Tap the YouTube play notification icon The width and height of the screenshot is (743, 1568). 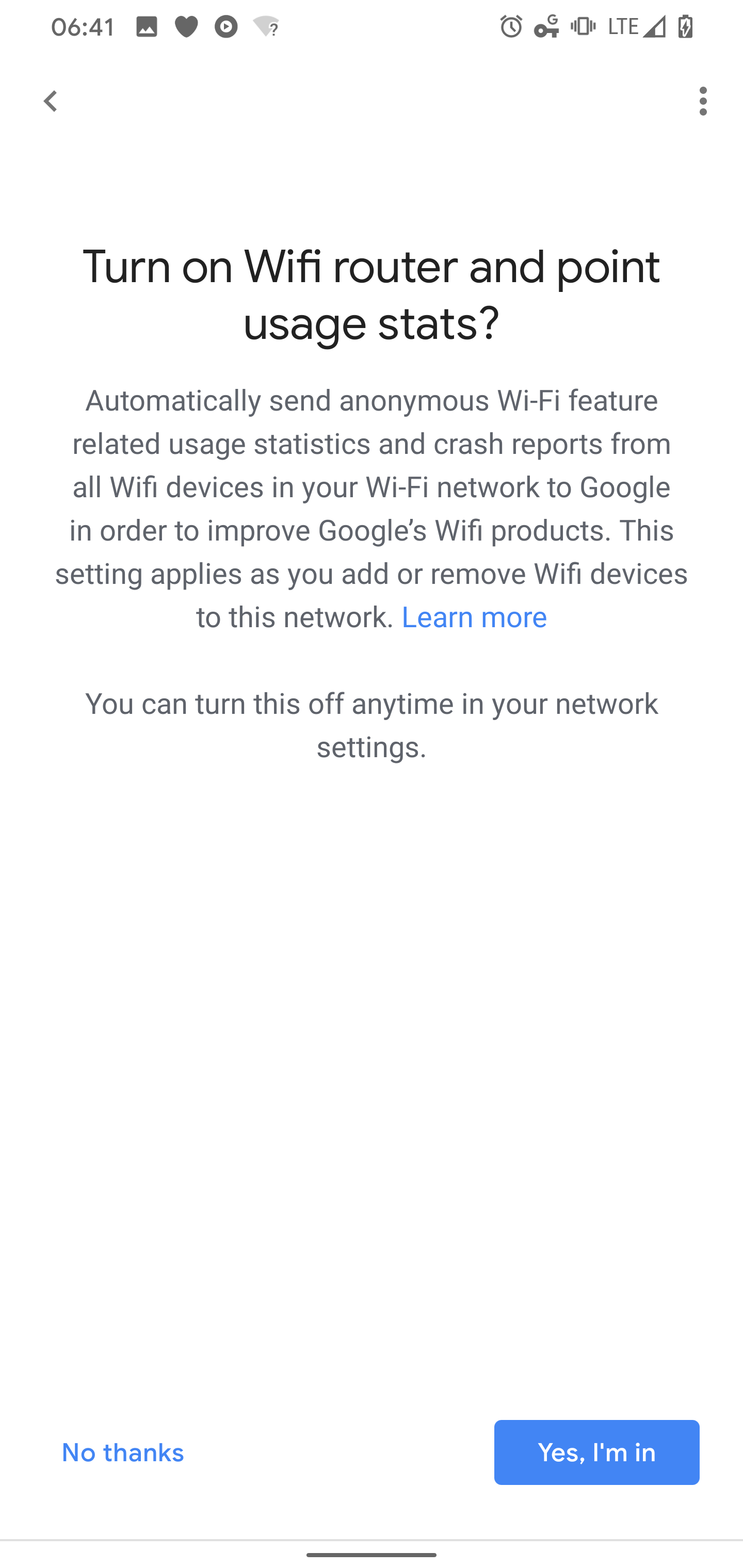coord(225,27)
